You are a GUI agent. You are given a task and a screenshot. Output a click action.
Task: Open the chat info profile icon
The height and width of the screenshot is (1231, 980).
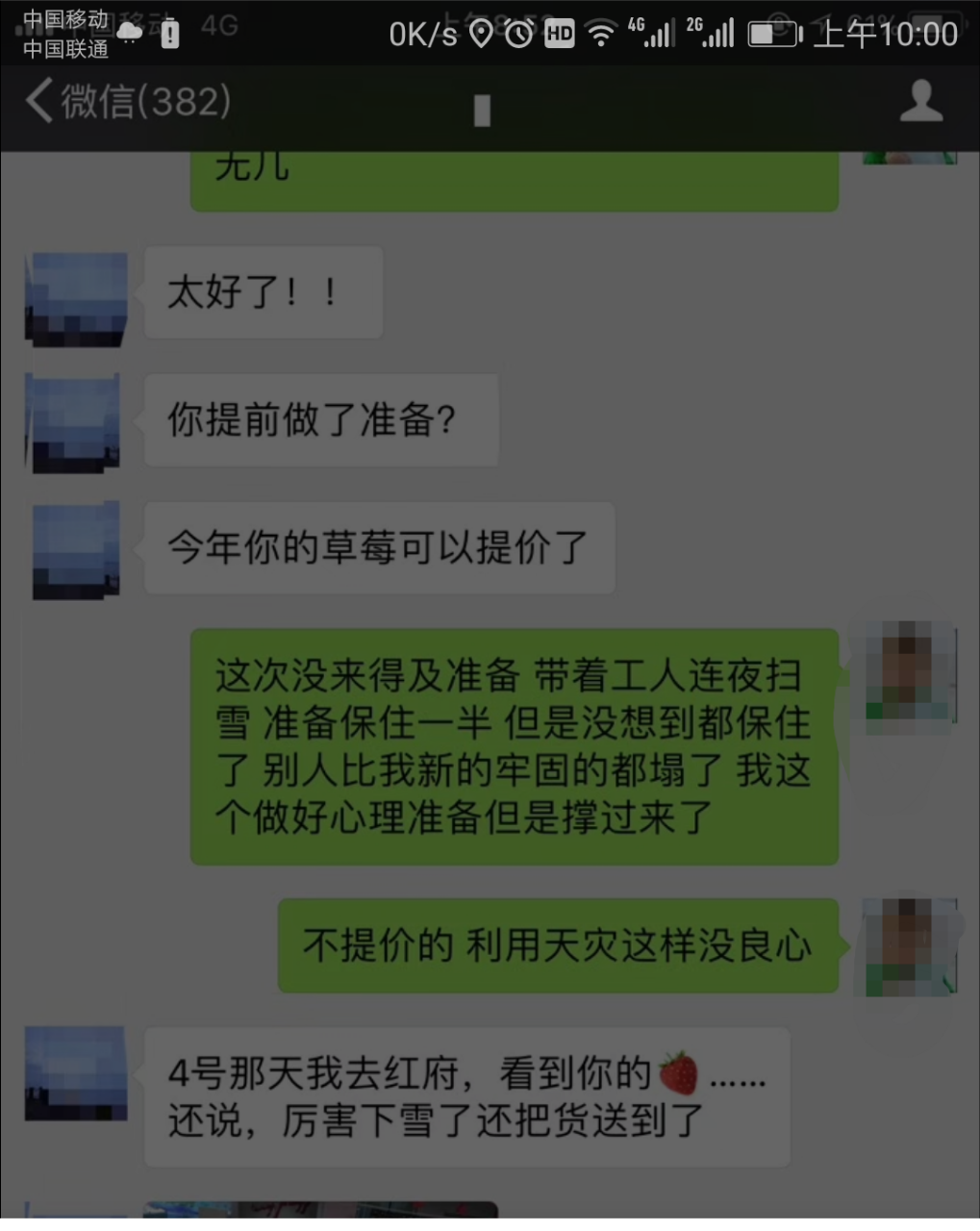coord(920,101)
